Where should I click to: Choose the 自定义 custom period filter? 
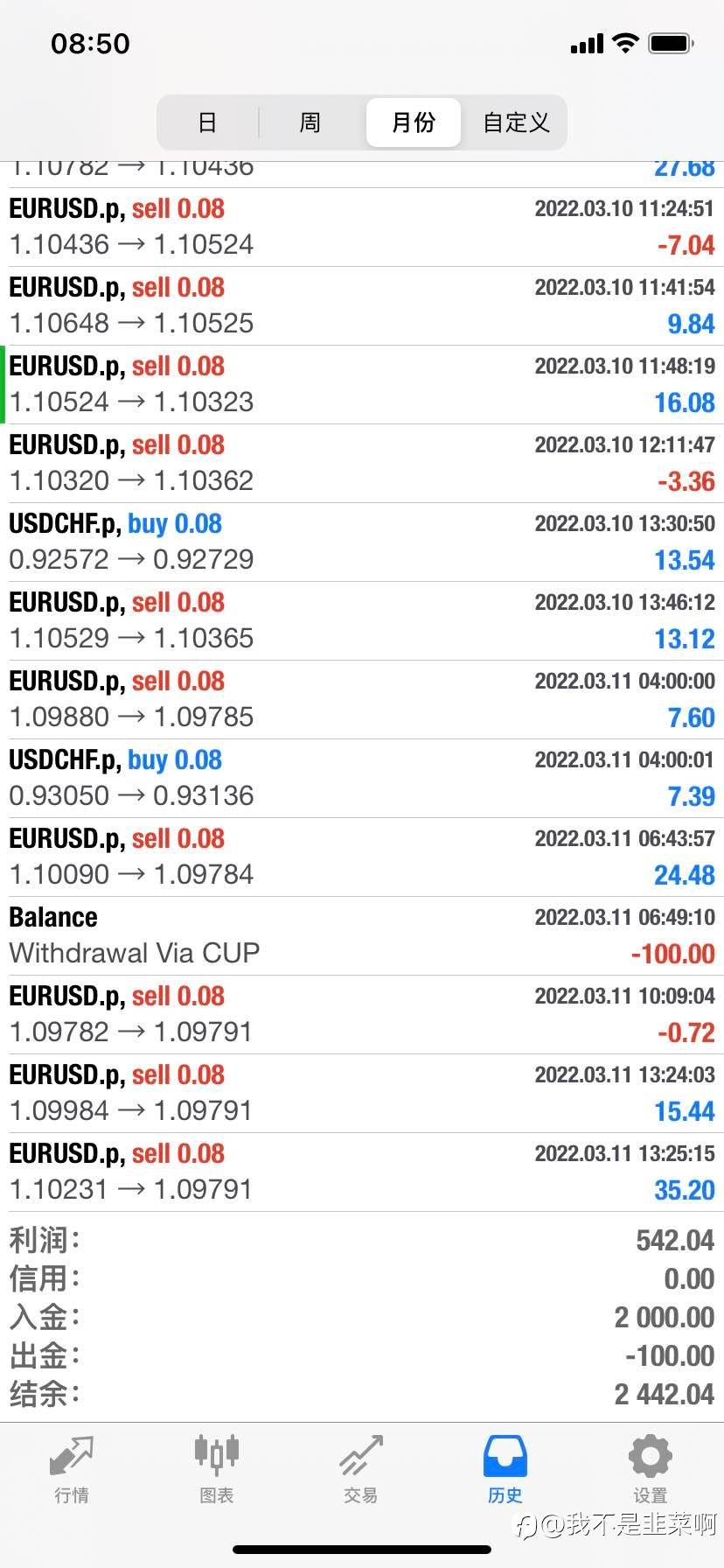click(x=516, y=122)
